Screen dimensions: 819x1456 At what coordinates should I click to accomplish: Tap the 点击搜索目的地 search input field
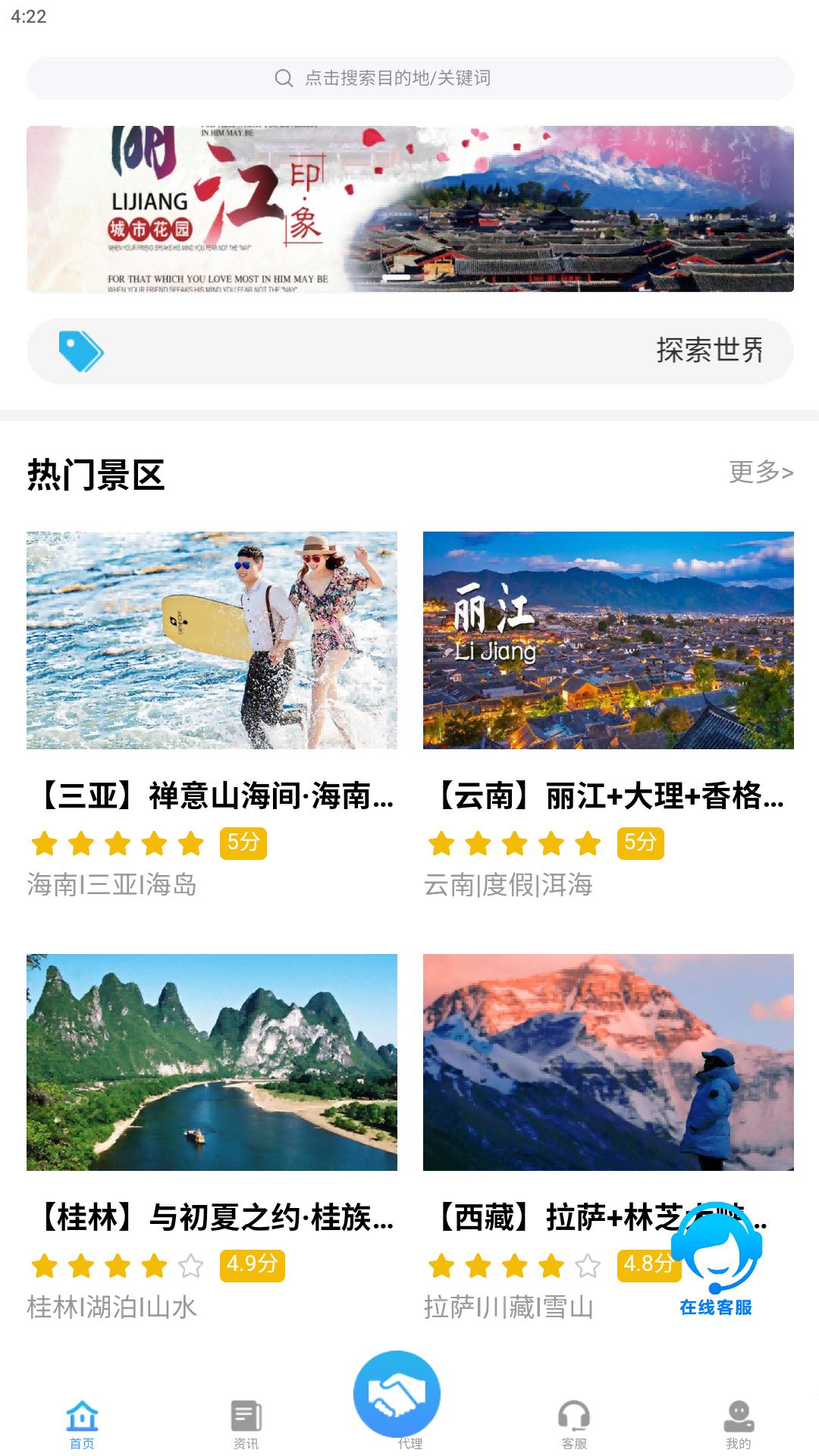pyautogui.click(x=409, y=77)
